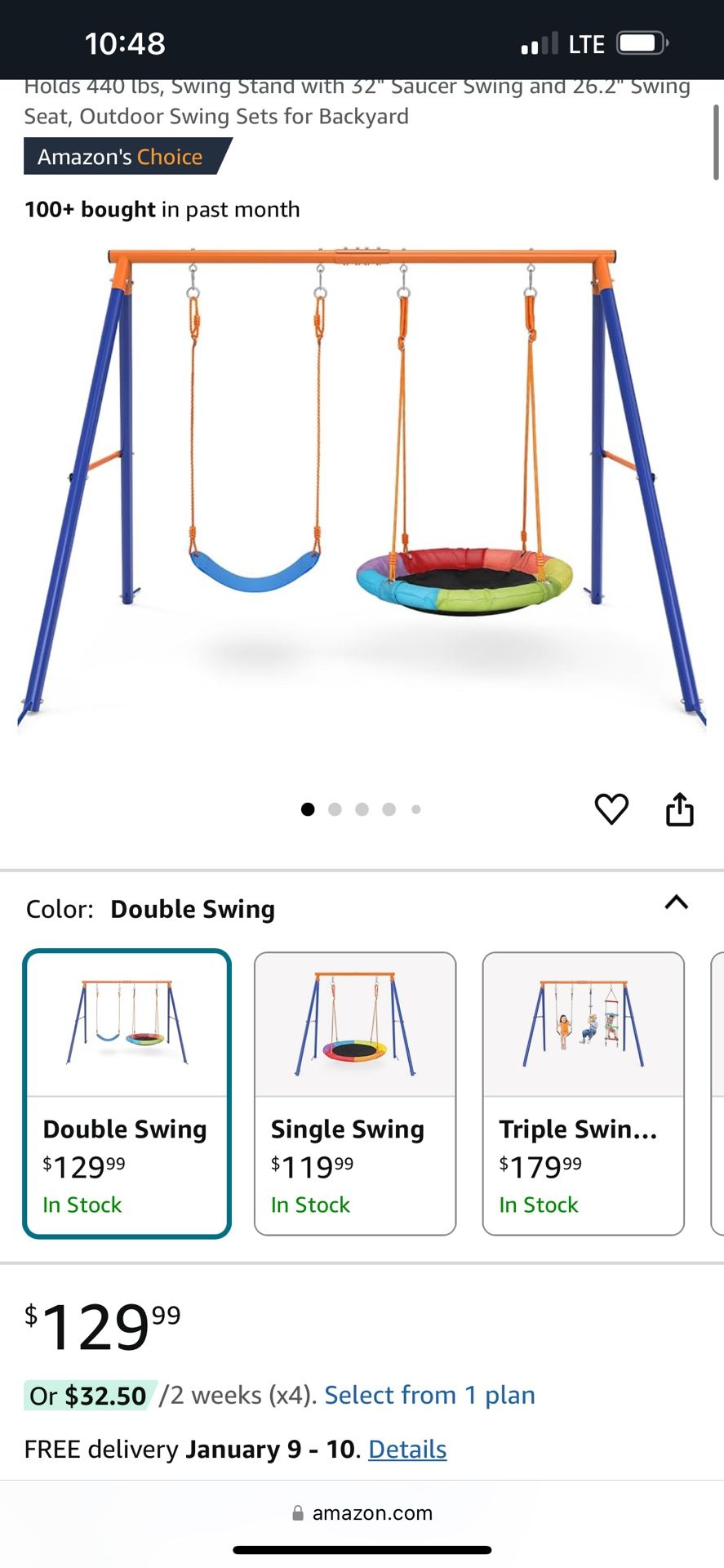Jump to second image via carousel dot
The image size is (724, 1568).
[x=335, y=809]
